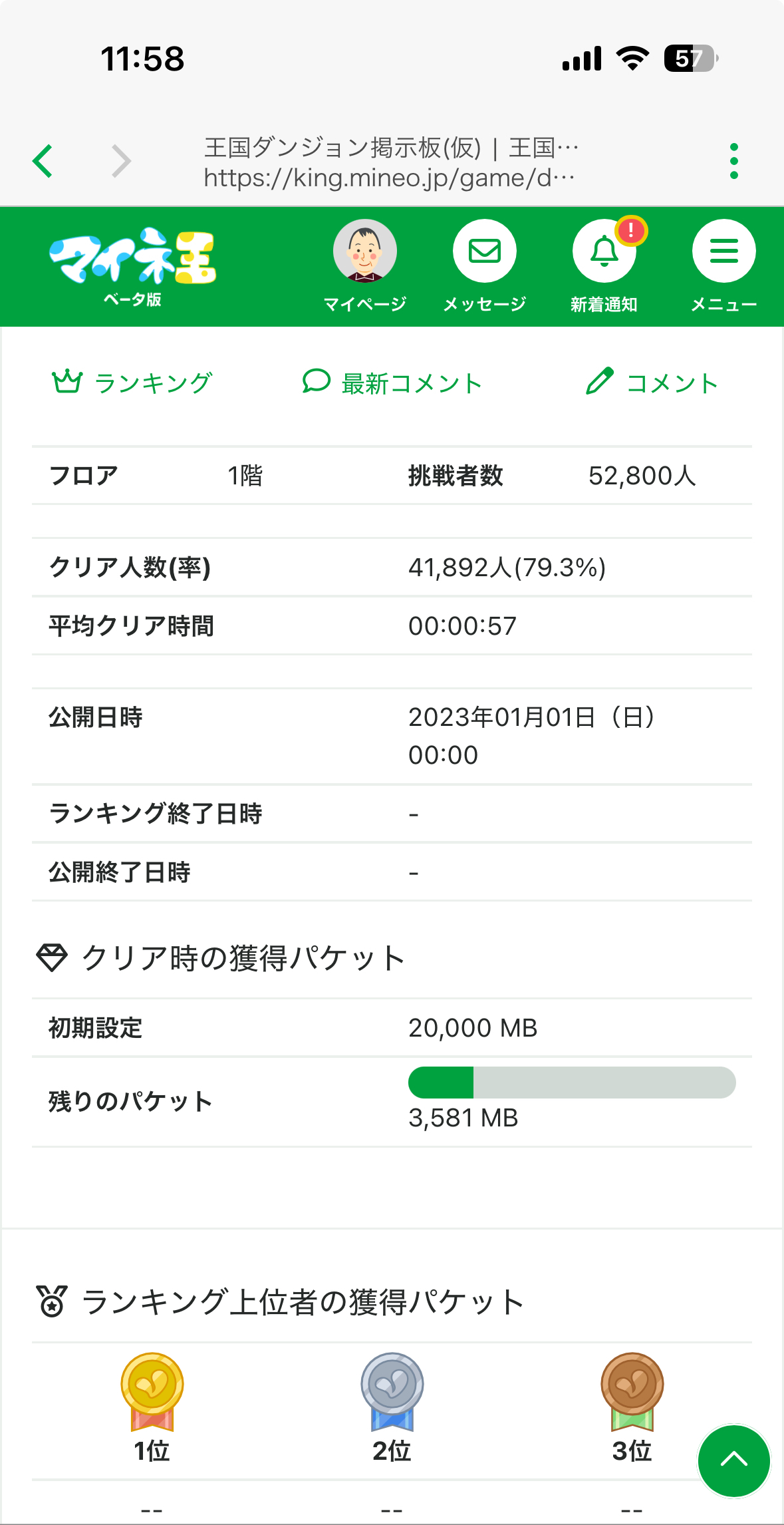Go back with the browser back arrow
This screenshot has width=784, height=1525.
coord(43,161)
